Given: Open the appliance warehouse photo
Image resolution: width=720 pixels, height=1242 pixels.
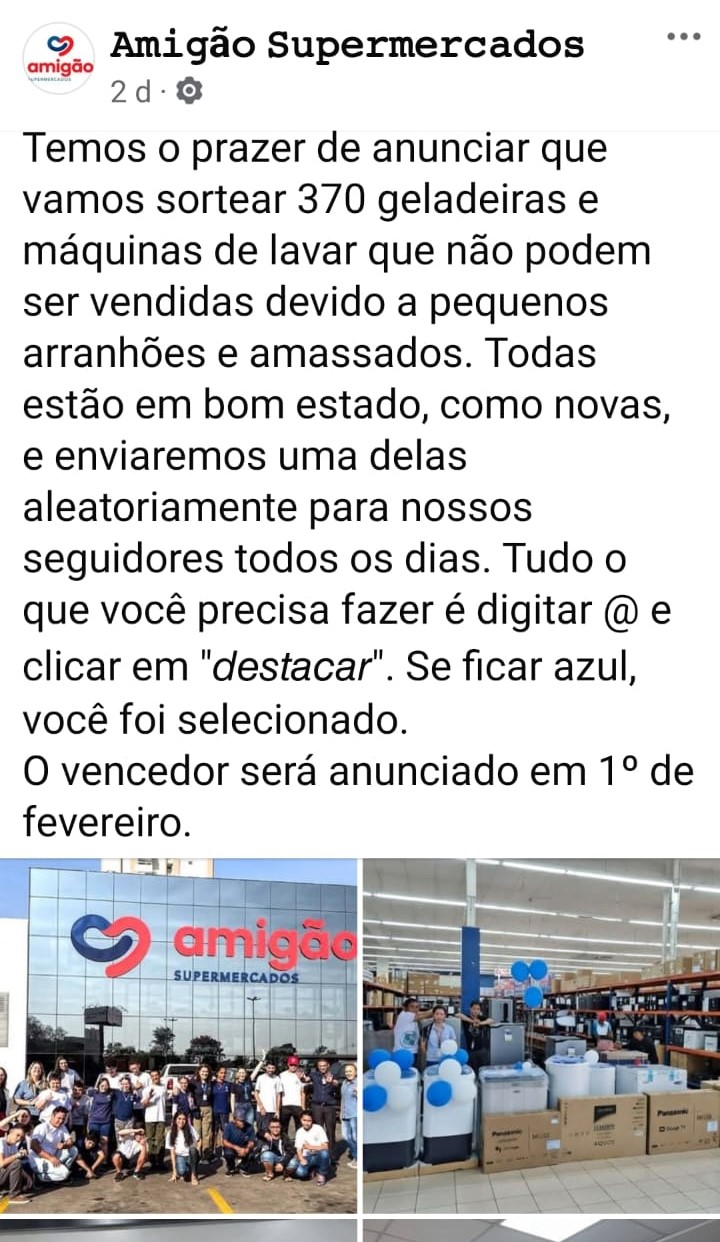Looking at the screenshot, I should pyautogui.click(x=541, y=1034).
